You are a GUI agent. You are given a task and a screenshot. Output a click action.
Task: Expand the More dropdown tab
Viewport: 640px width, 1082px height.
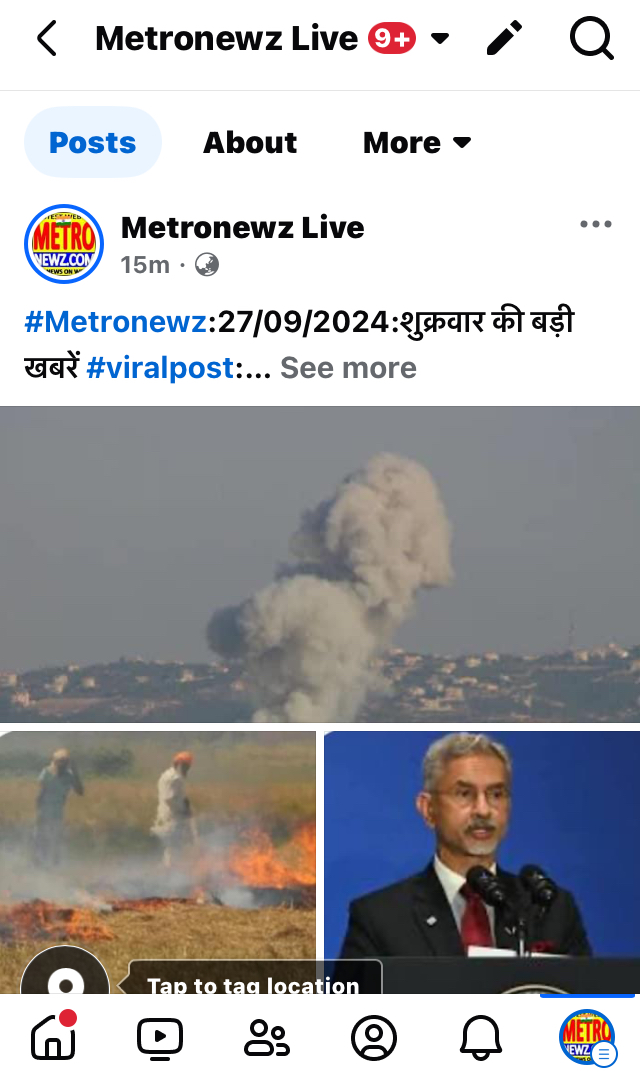[417, 143]
